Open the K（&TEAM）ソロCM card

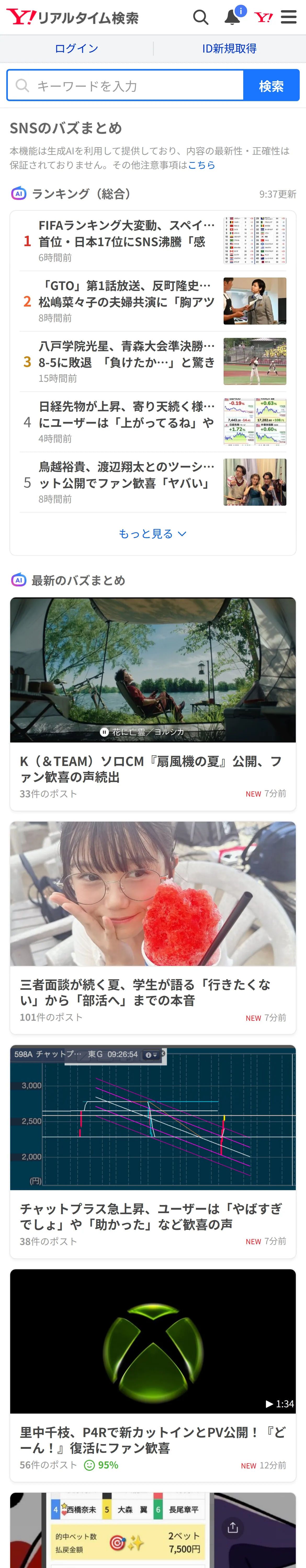point(153,704)
